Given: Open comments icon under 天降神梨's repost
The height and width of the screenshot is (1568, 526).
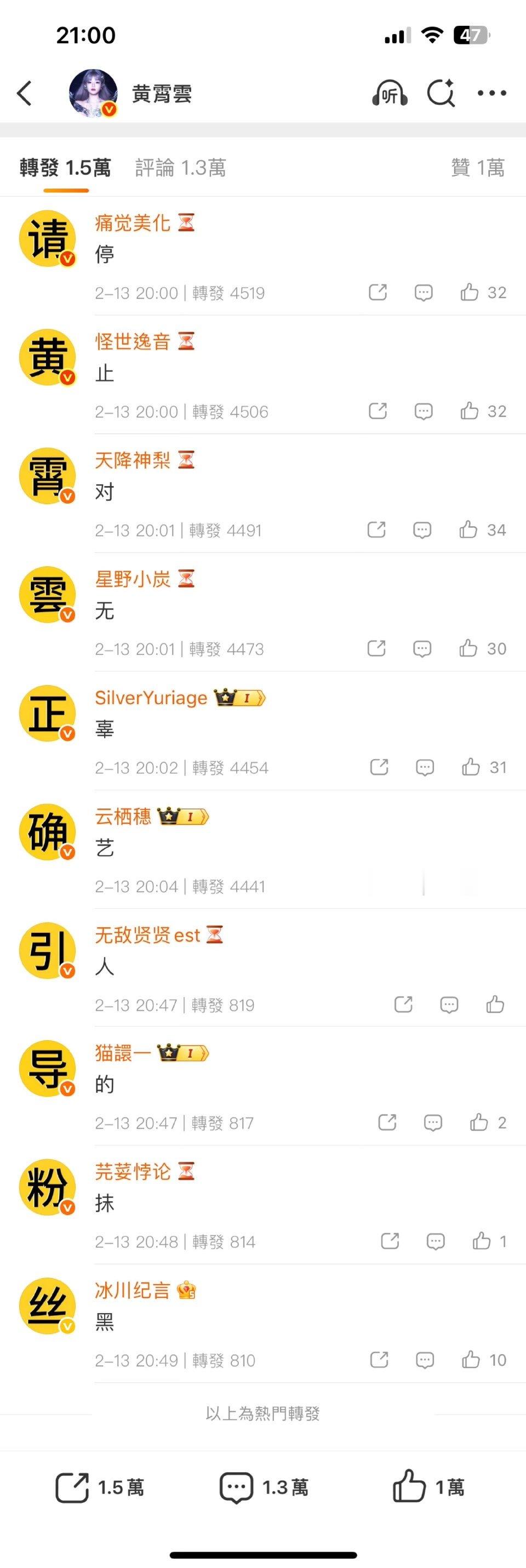Looking at the screenshot, I should coord(422,530).
